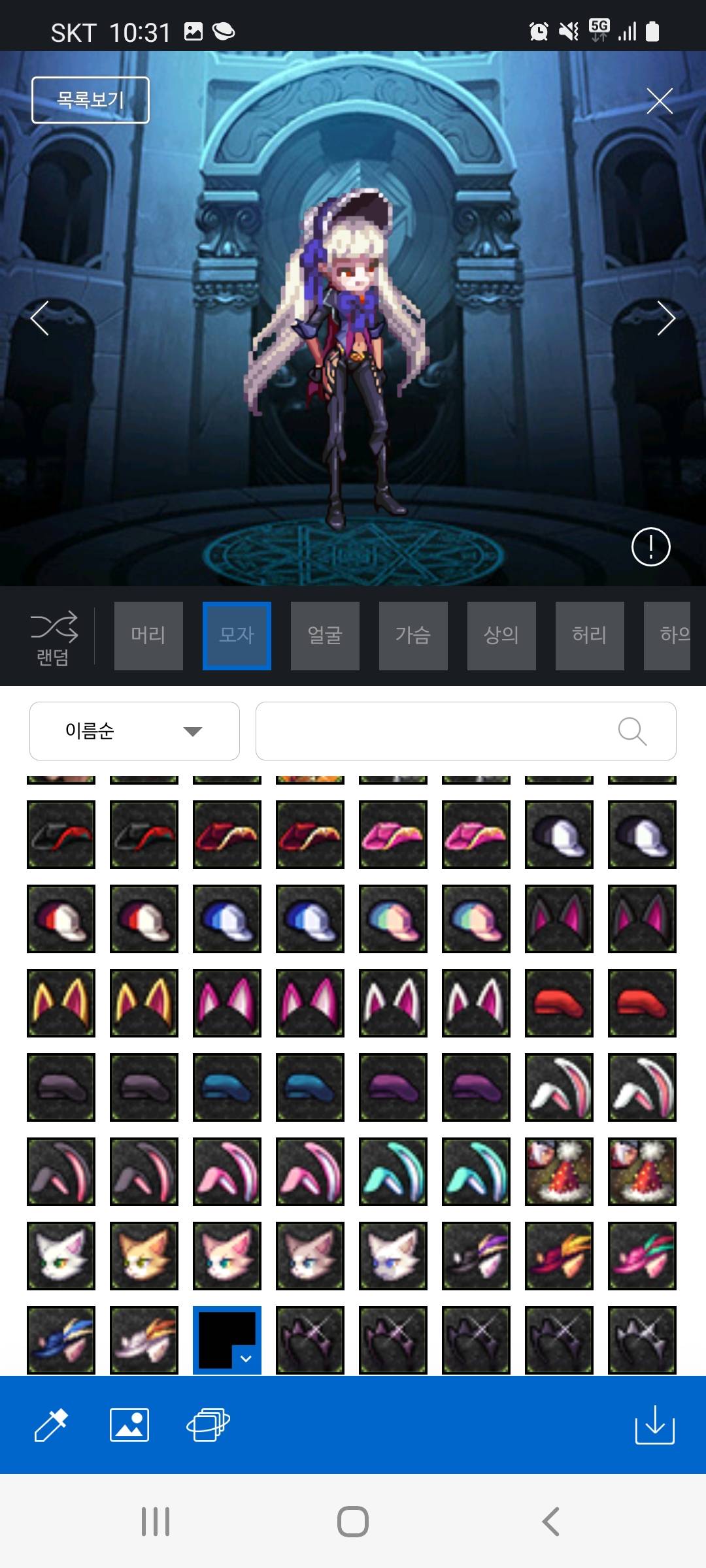The height and width of the screenshot is (1568, 706).
Task: Switch to the 얼굴 tab
Action: click(325, 636)
